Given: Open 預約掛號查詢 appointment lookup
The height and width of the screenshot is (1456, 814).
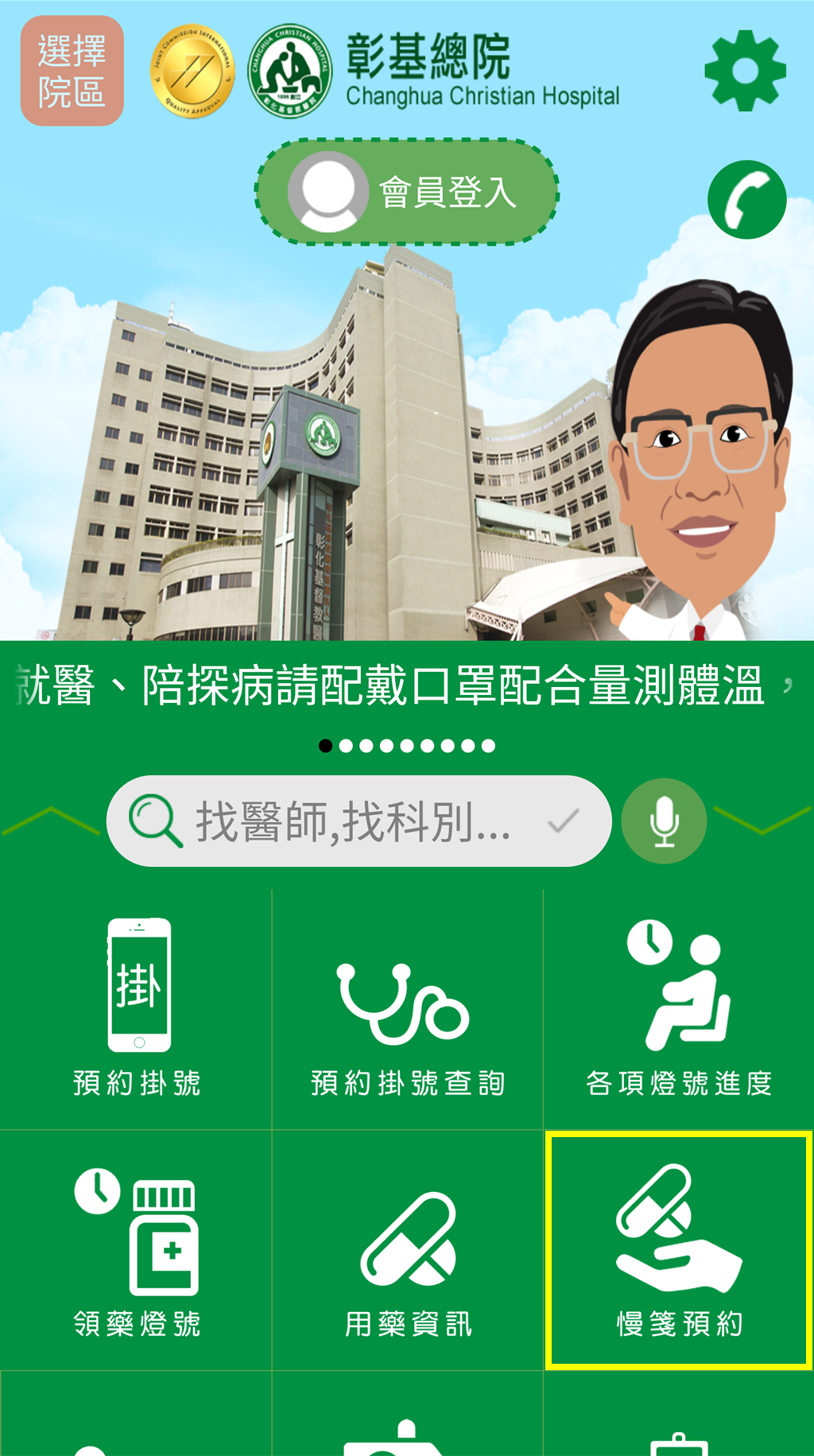Looking at the screenshot, I should (407, 1008).
